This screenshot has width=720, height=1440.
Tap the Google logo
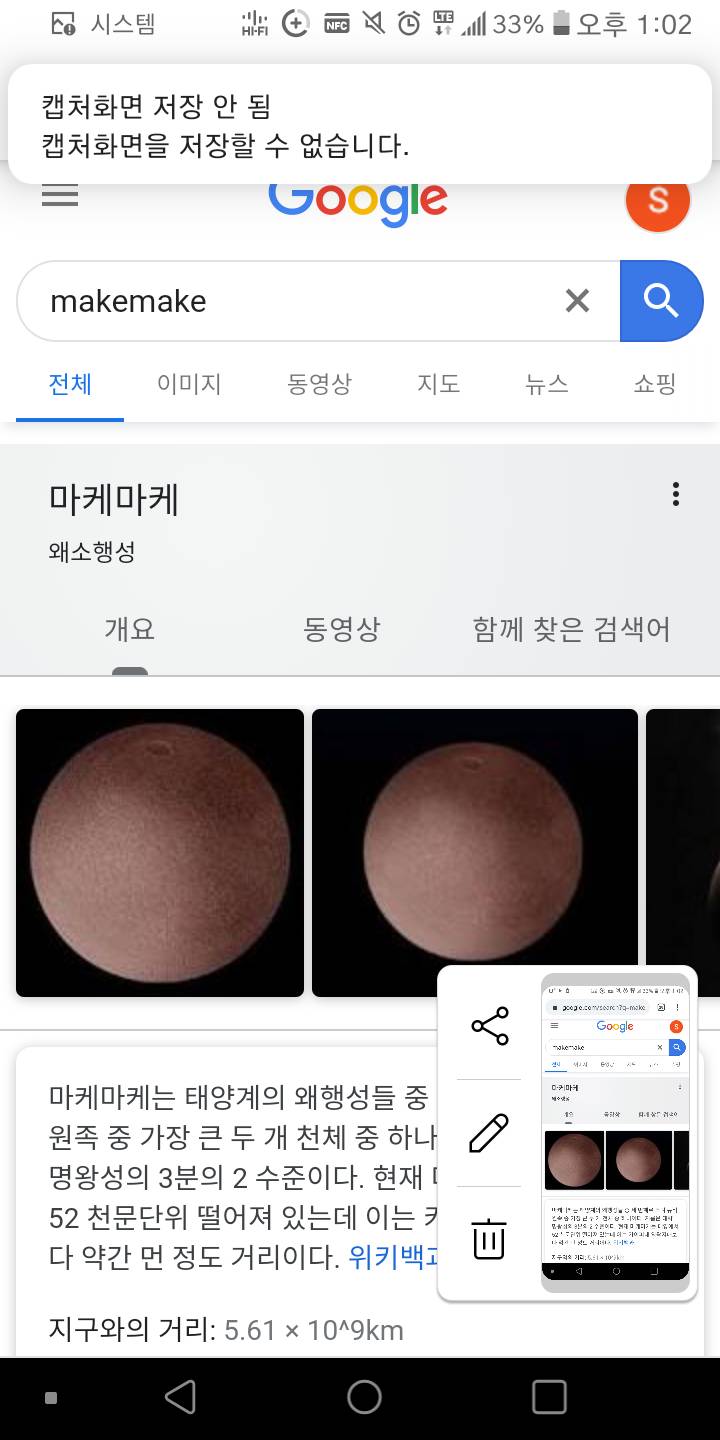click(357, 201)
